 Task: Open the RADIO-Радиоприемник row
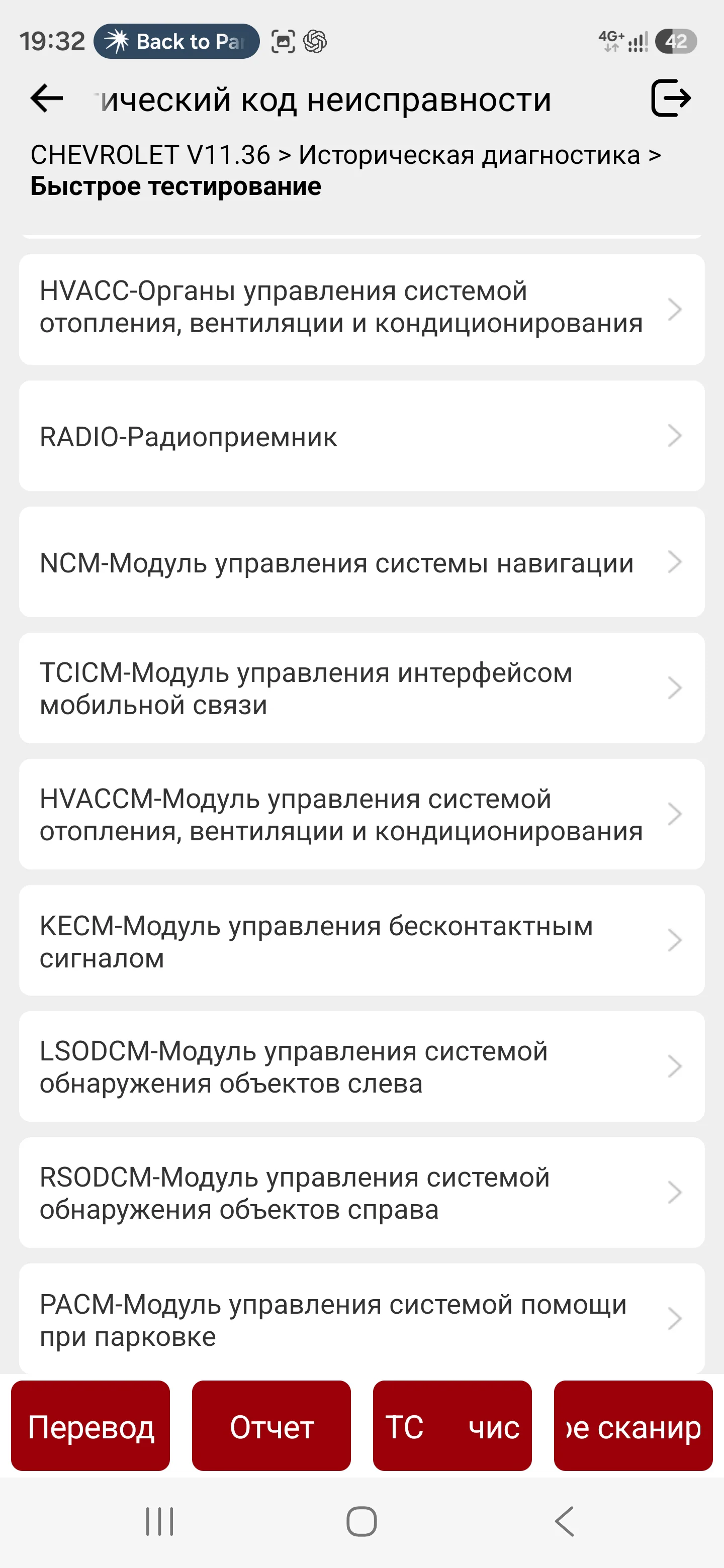point(361,436)
